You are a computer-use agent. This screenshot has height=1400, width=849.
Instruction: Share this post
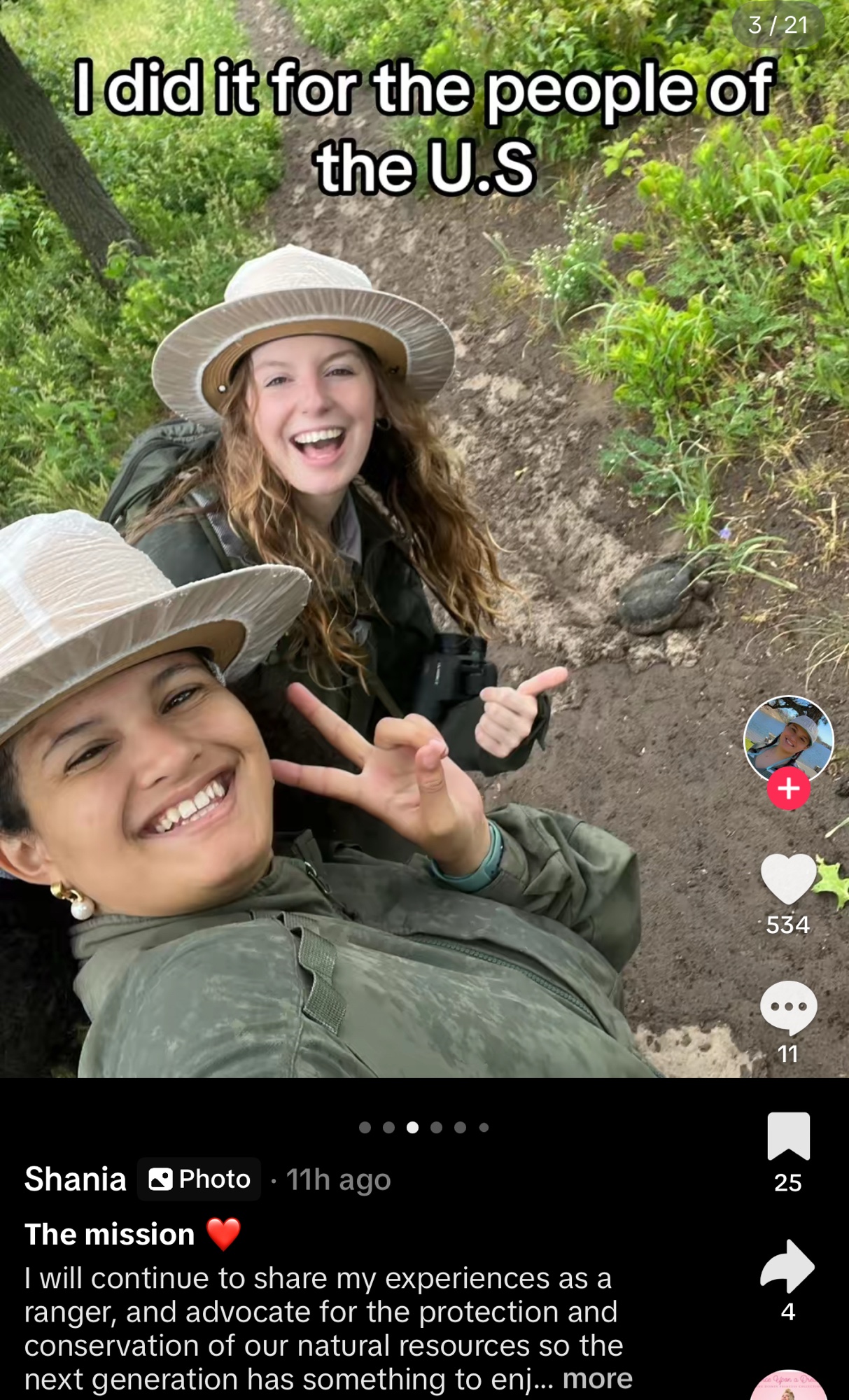pos(787,1266)
